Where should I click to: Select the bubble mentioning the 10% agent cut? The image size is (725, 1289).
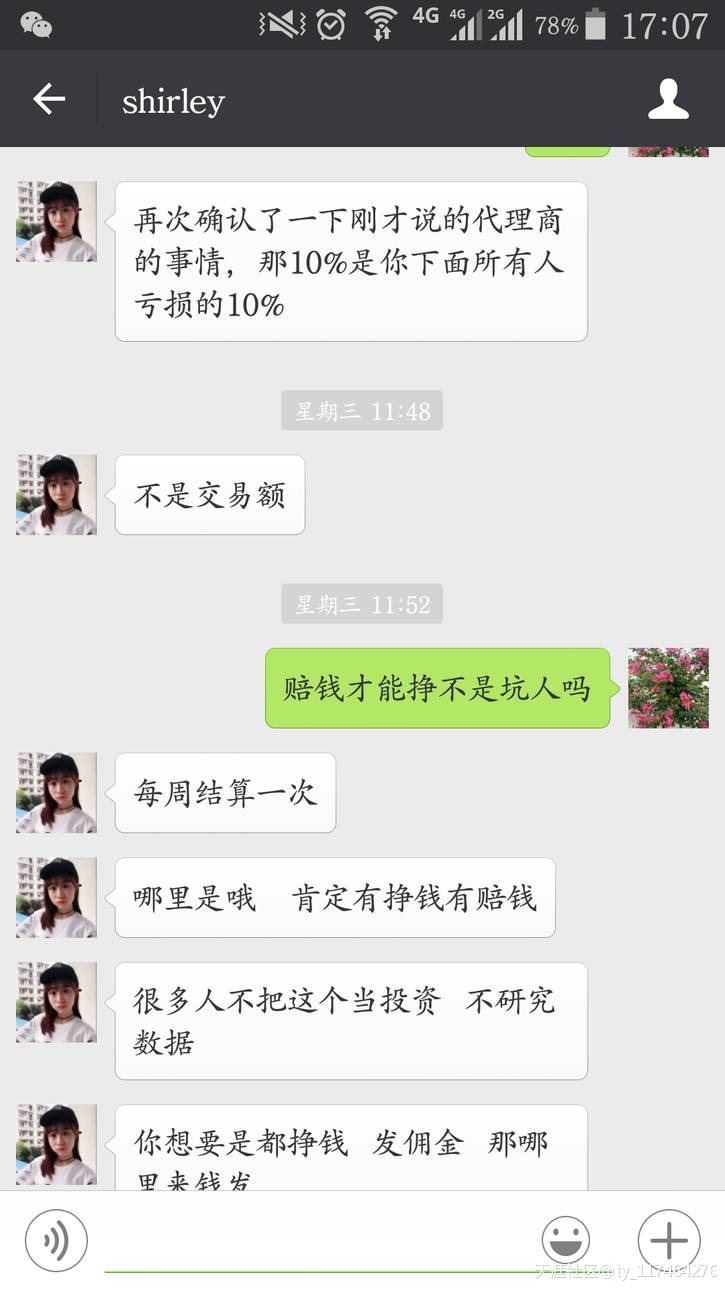(x=351, y=258)
